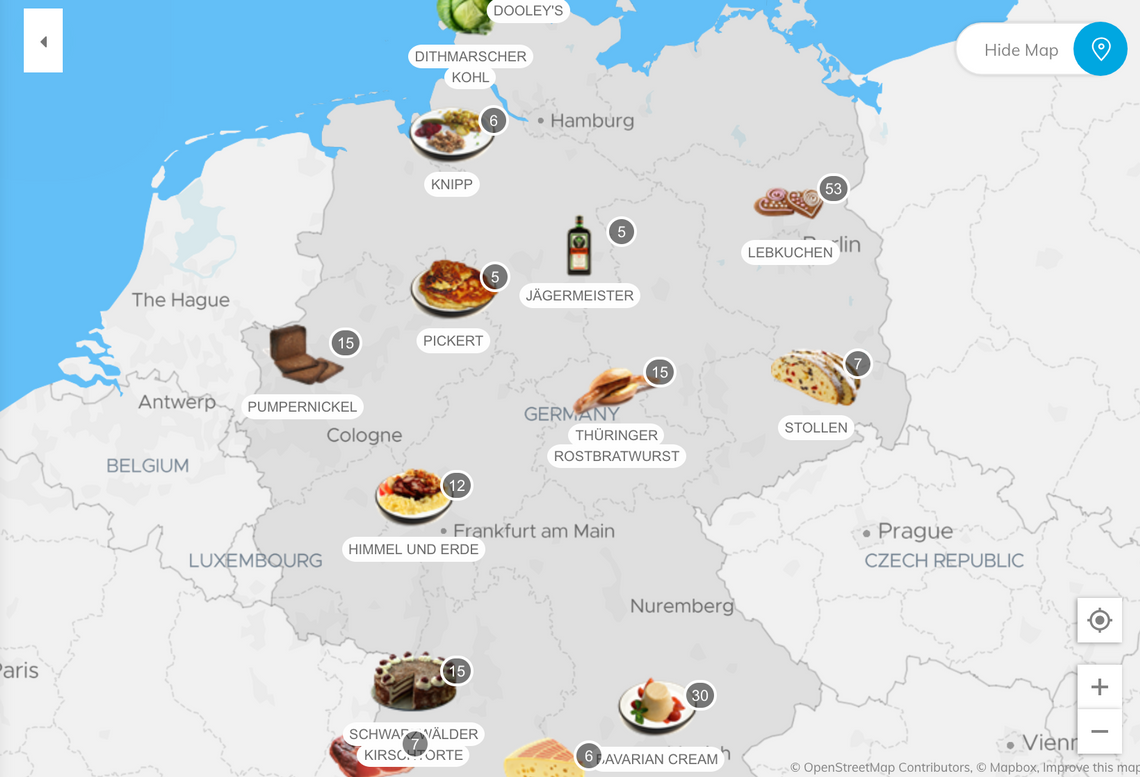The image size is (1140, 777).
Task: Collapse panel with the left arrow button
Action: click(x=43, y=41)
